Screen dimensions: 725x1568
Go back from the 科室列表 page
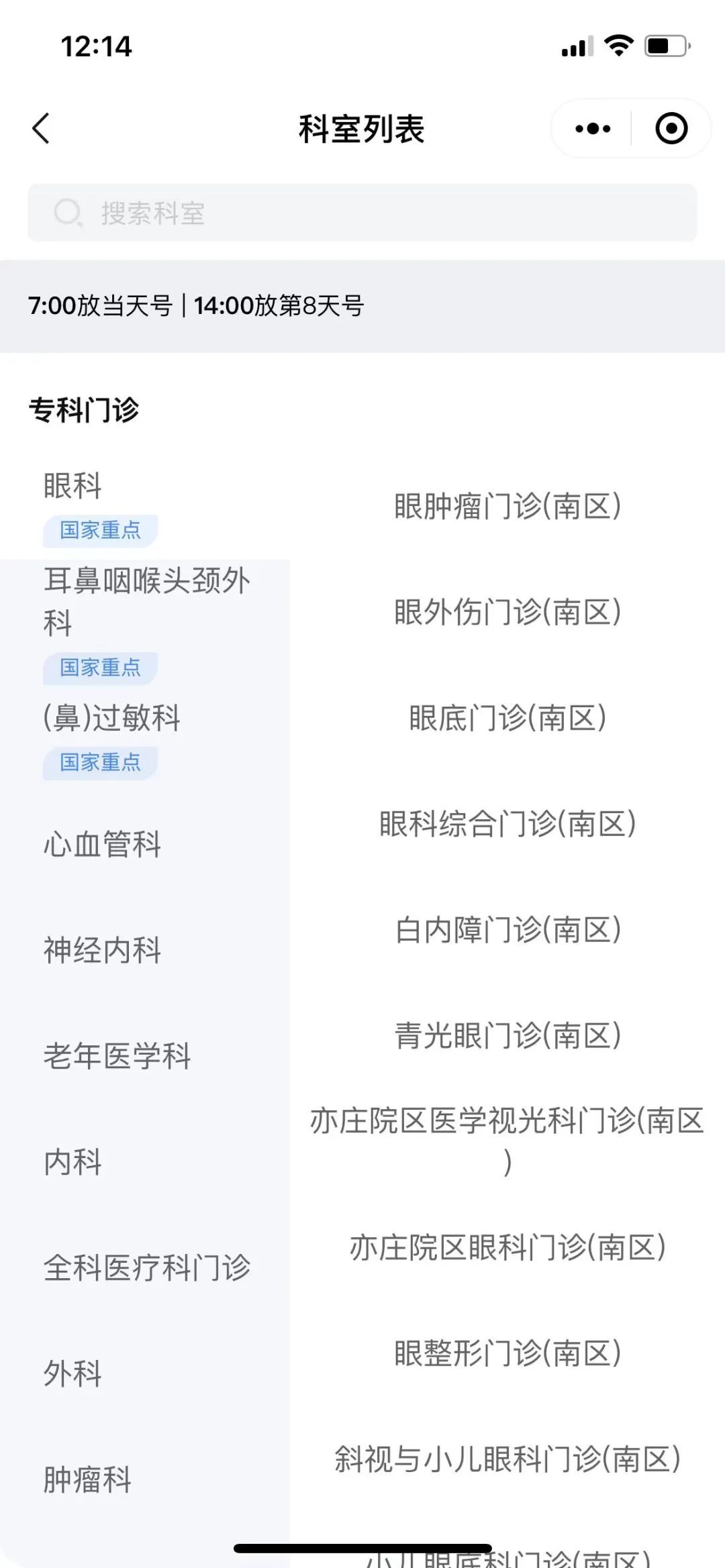(x=42, y=128)
